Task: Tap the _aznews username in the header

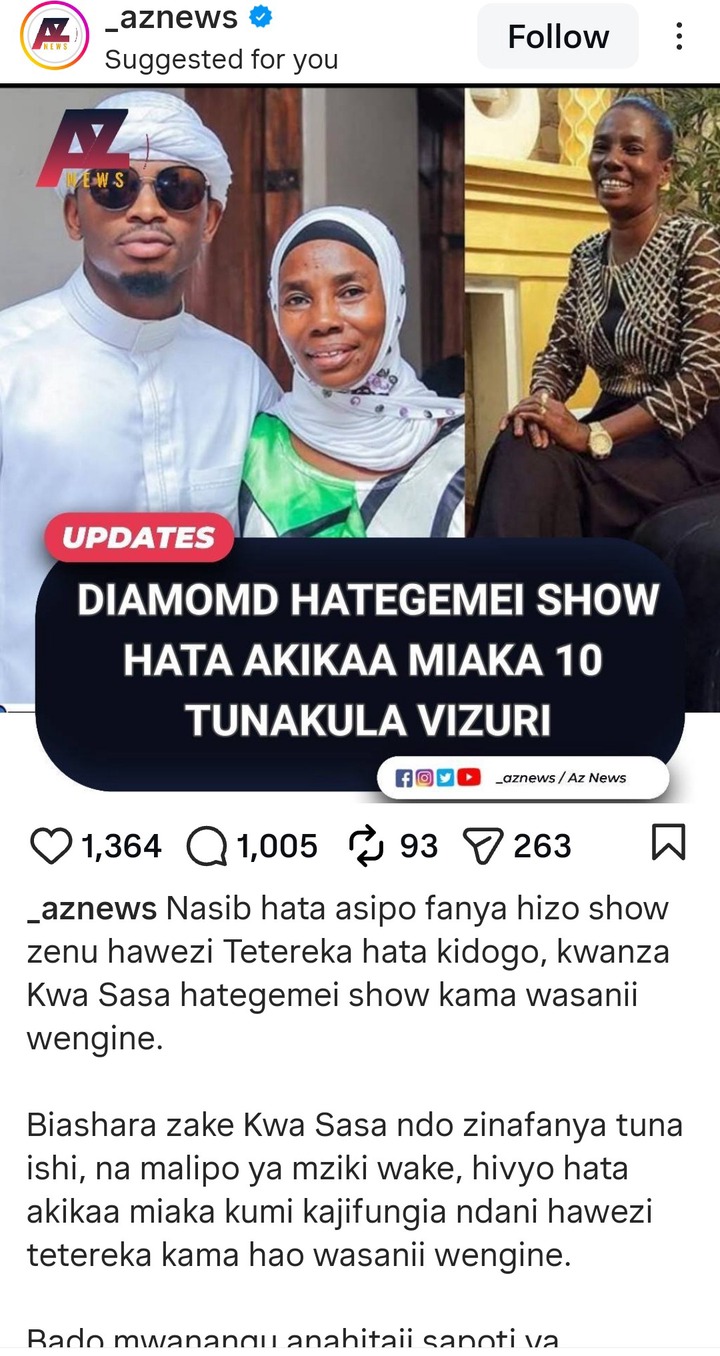Action: click(171, 17)
